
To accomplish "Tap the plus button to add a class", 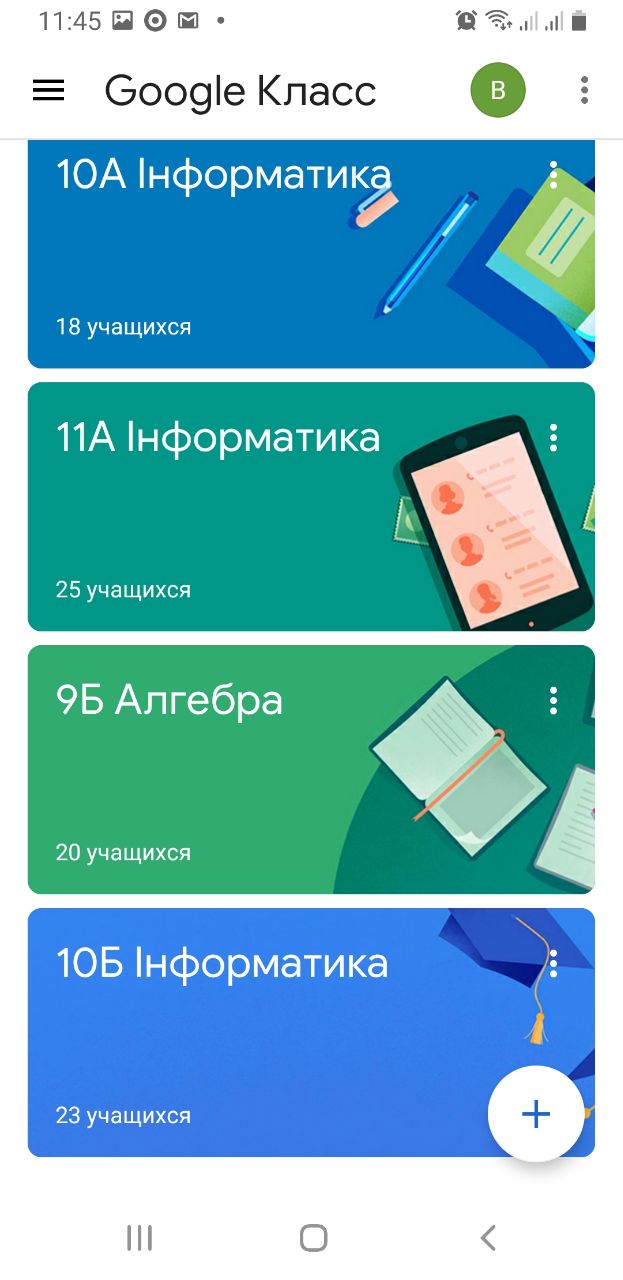I will pos(536,1114).
